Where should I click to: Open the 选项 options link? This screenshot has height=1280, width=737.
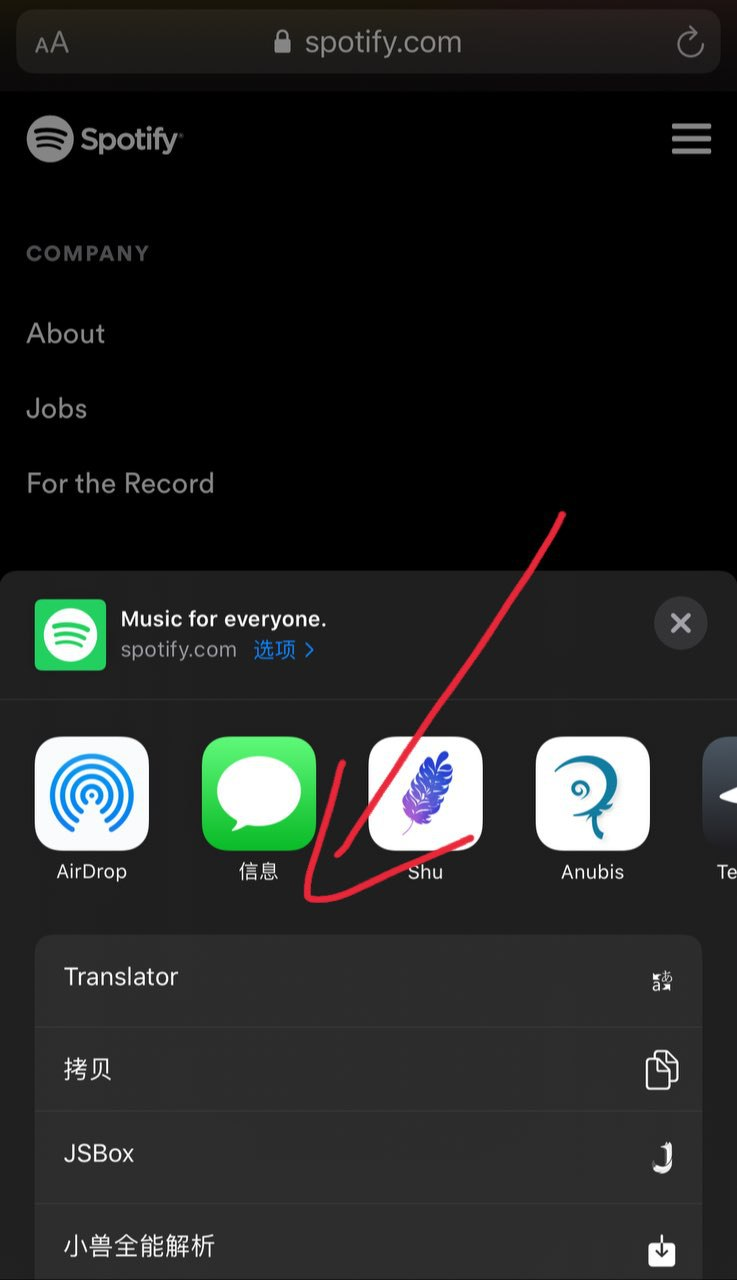pyautogui.click(x=283, y=650)
